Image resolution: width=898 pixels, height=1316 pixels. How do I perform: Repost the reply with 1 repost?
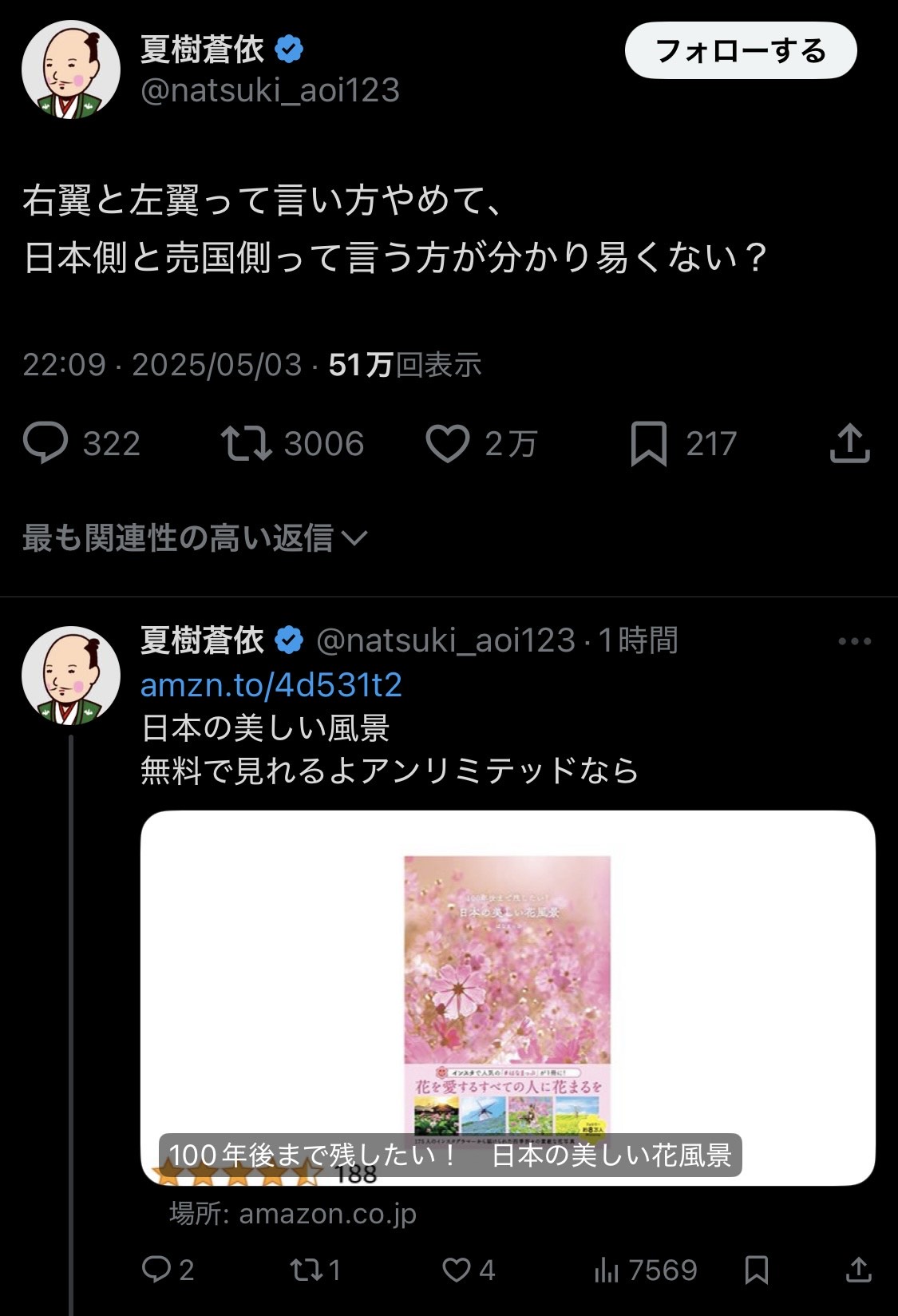[x=304, y=1269]
